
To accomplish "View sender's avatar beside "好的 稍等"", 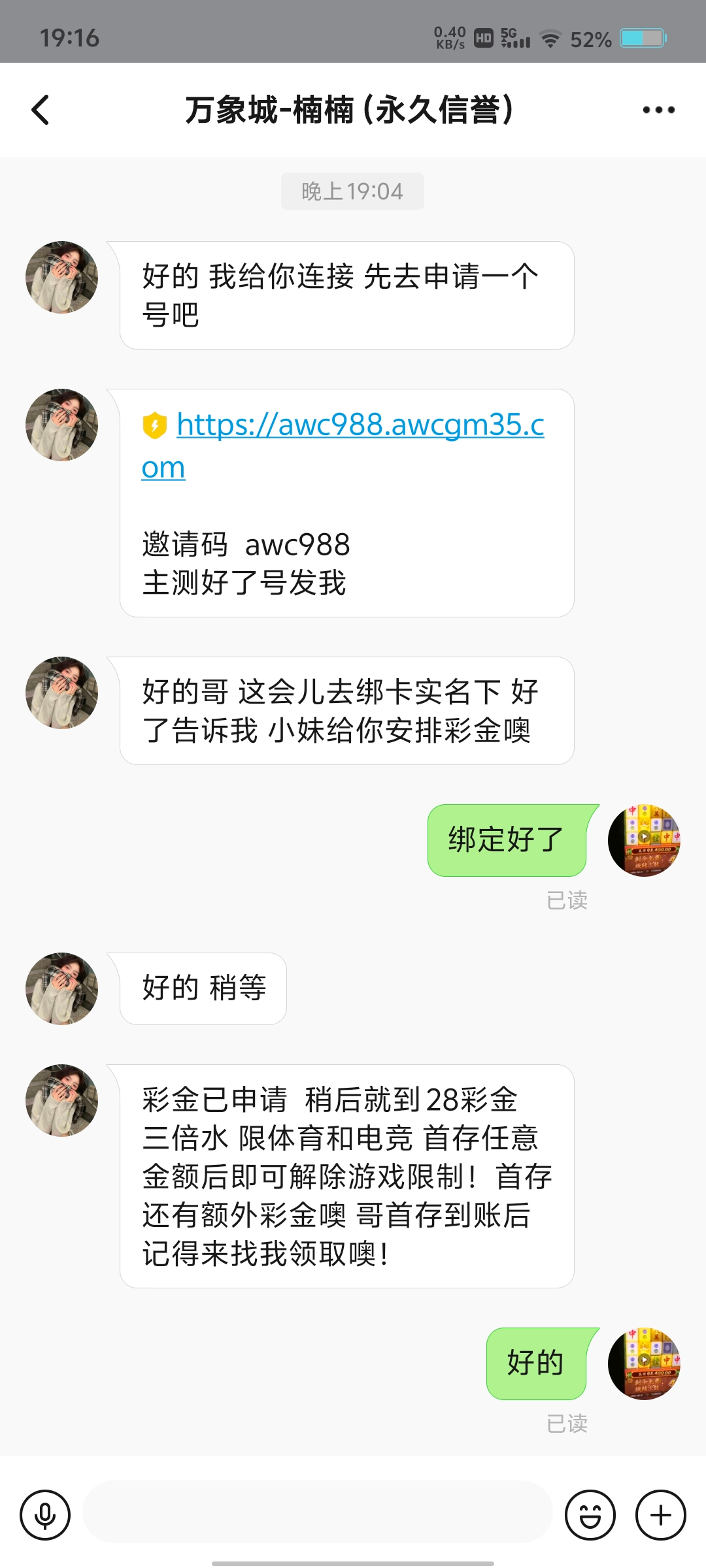I will [x=61, y=988].
